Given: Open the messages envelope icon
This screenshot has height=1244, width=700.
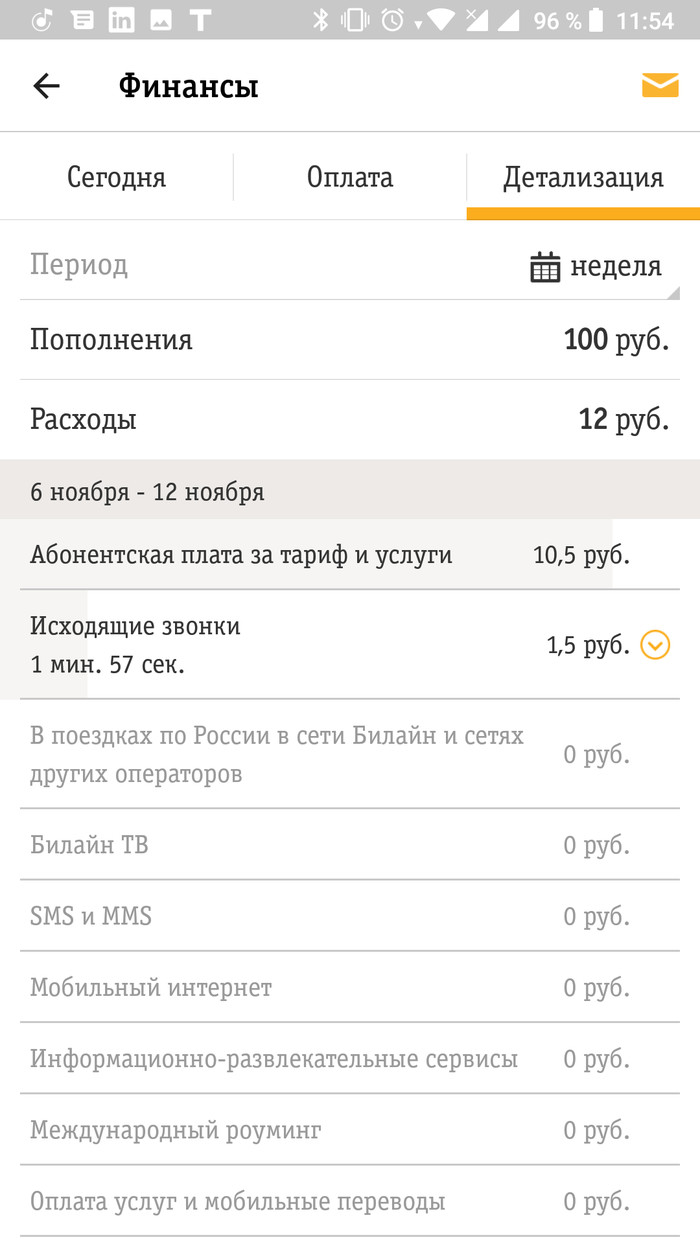Looking at the screenshot, I should (660, 86).
